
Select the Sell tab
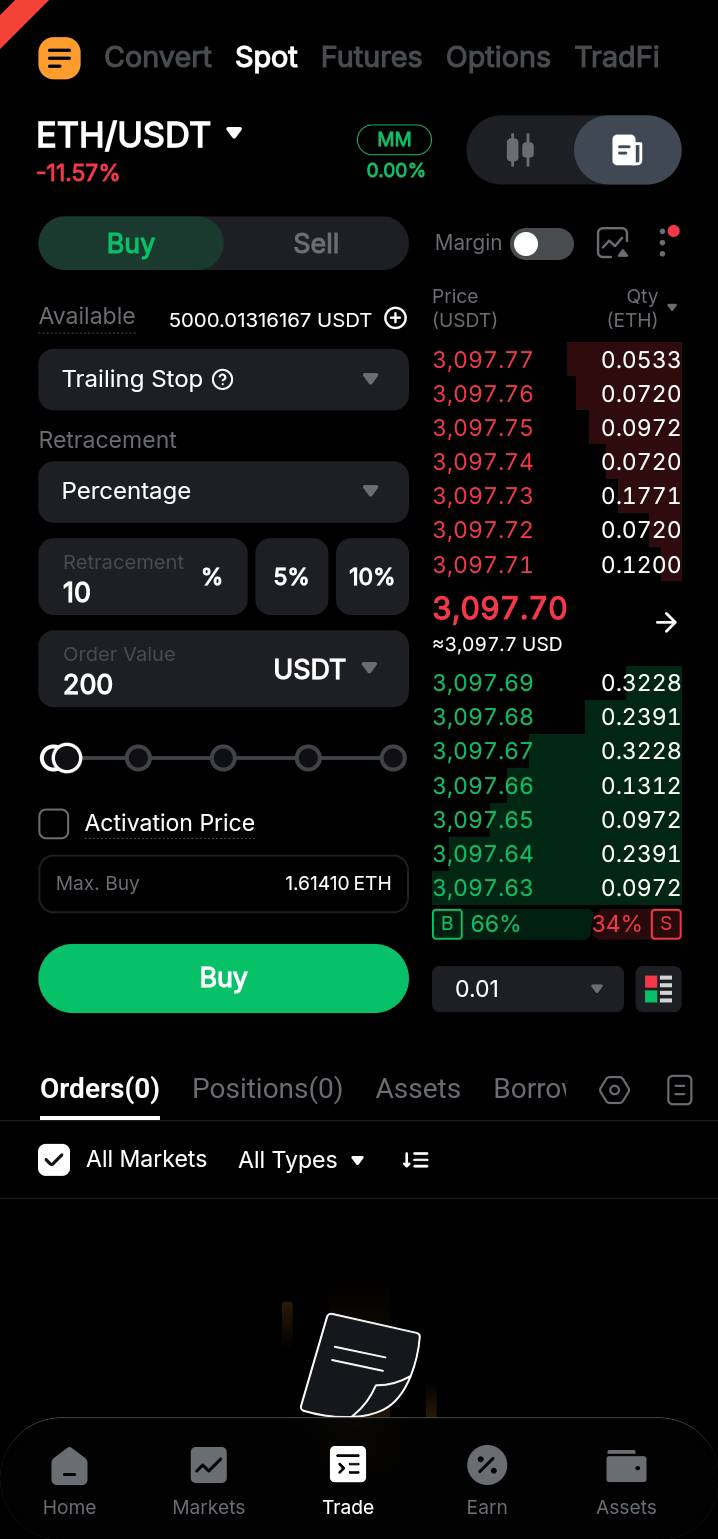click(316, 243)
